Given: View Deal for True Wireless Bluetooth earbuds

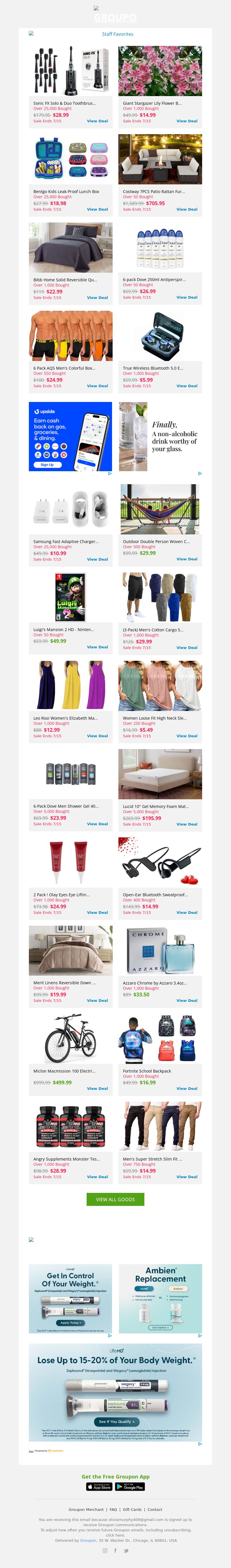Looking at the screenshot, I should coord(187,386).
